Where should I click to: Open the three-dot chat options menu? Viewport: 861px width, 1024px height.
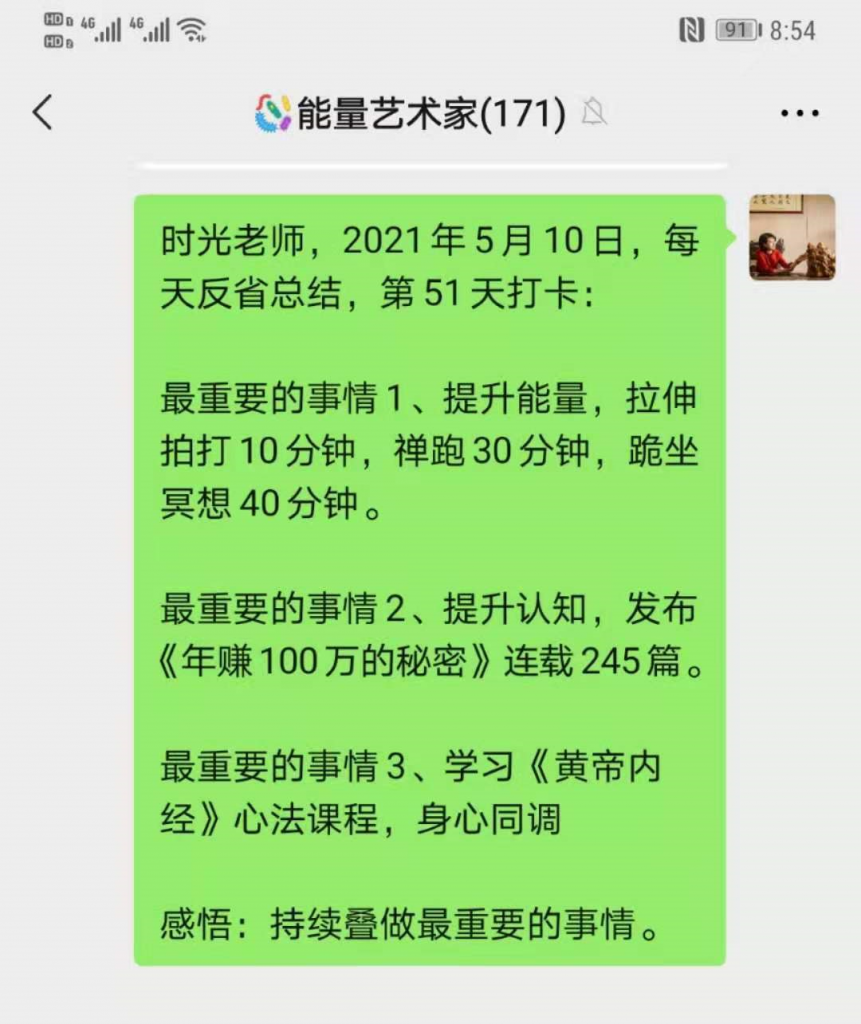point(799,114)
